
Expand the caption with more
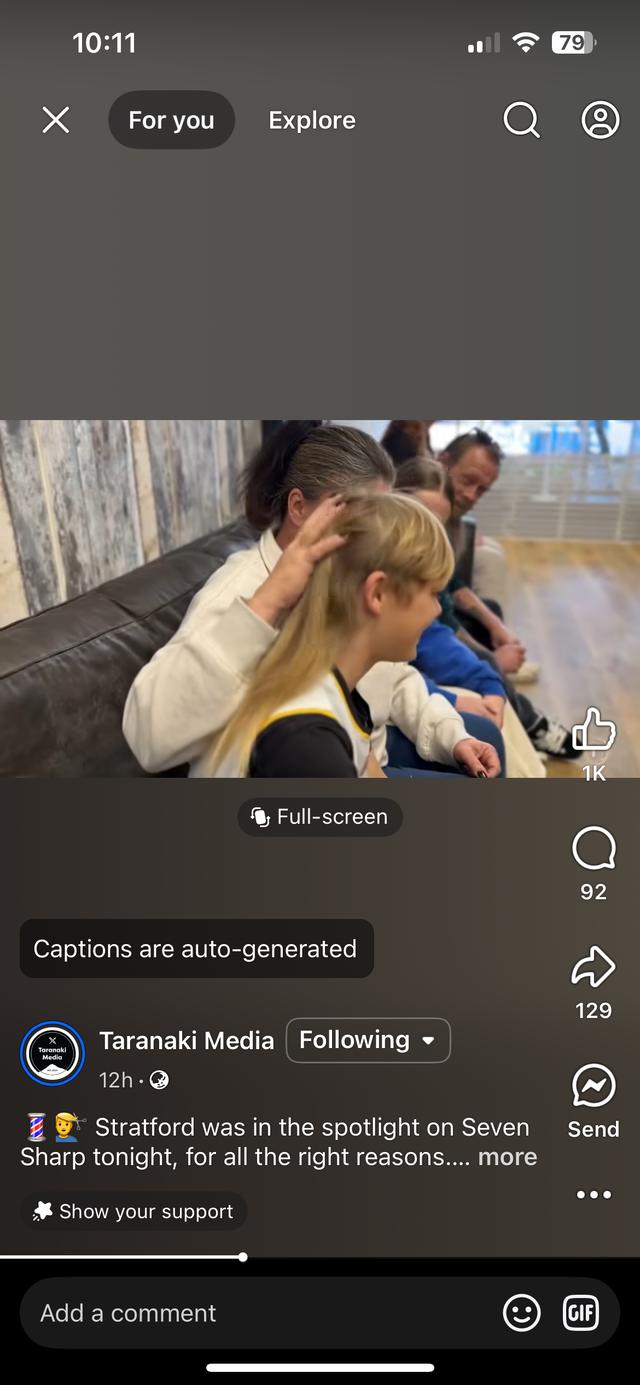[507, 1157]
